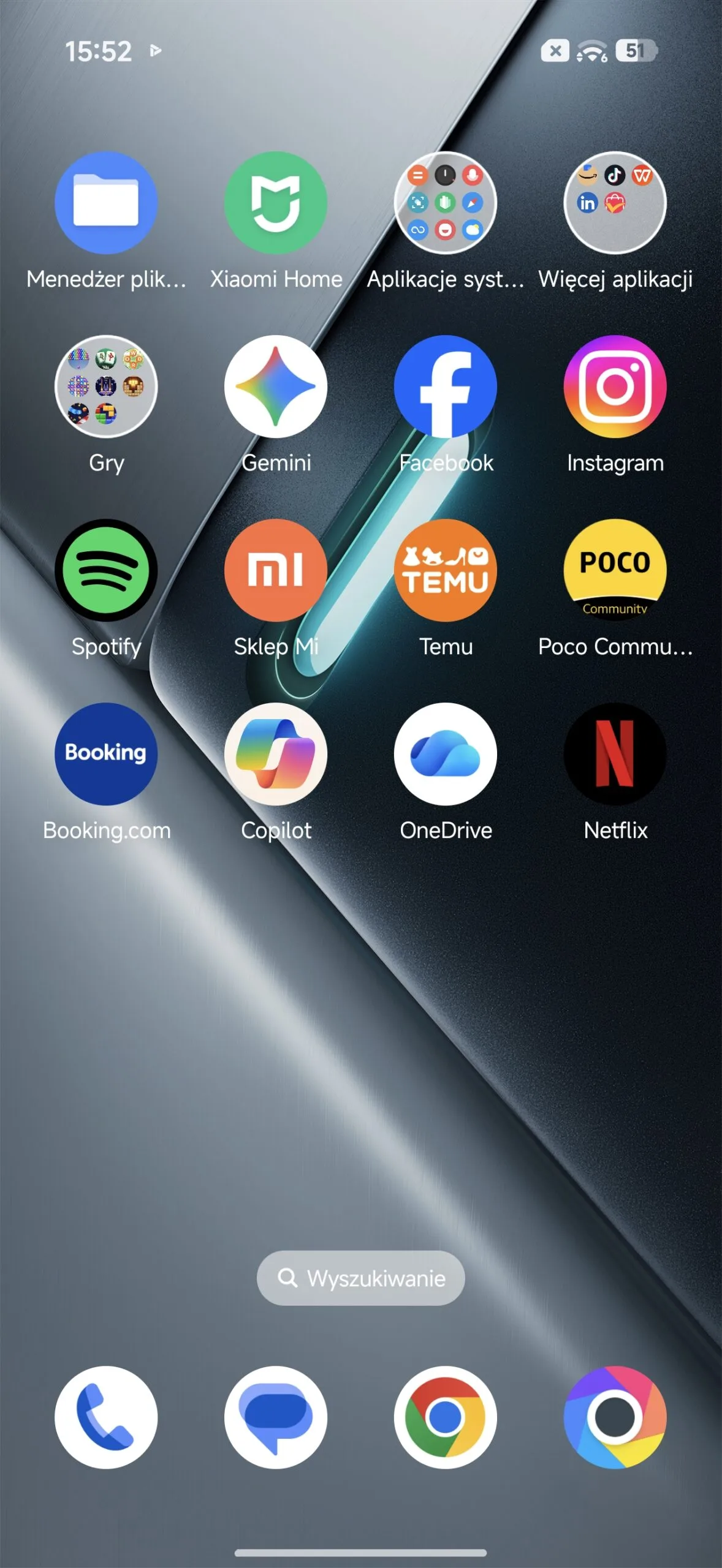Launch Instagram
Screen dimensions: 722x1568
615,386
